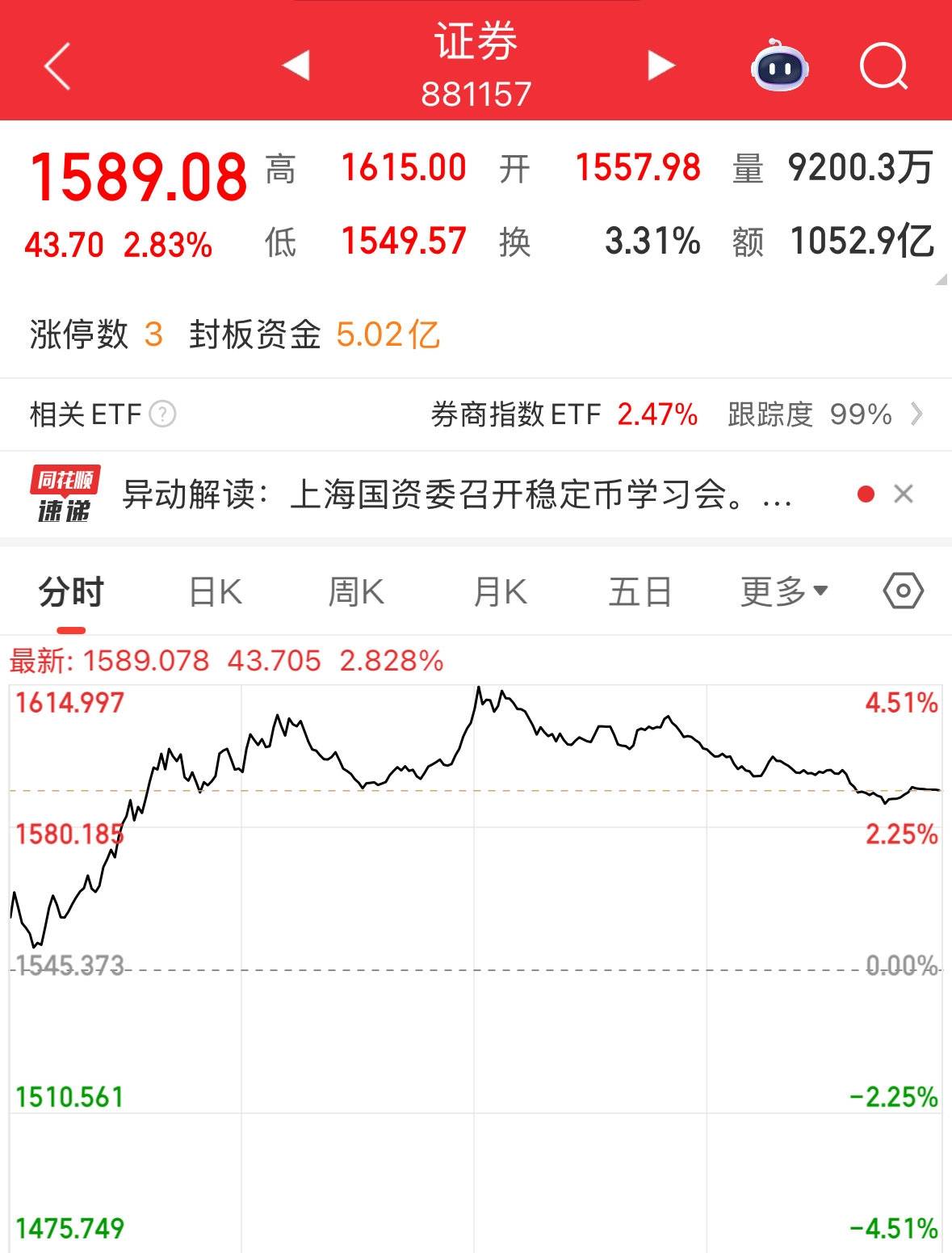Switch to the previous sector with left triangle
Image resolution: width=952 pixels, height=1253 pixels.
[296, 65]
